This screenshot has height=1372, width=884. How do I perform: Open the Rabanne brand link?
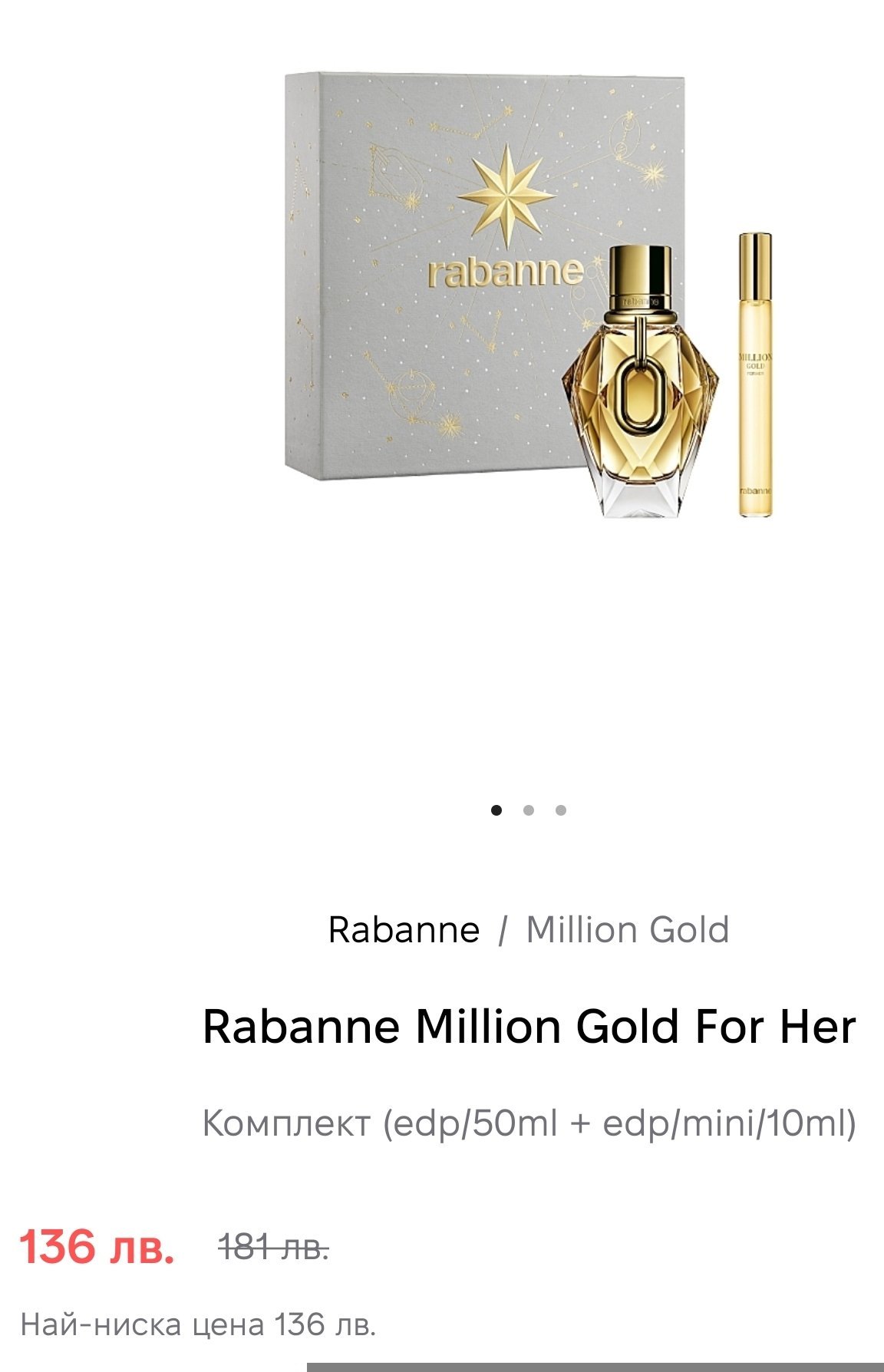[404, 929]
